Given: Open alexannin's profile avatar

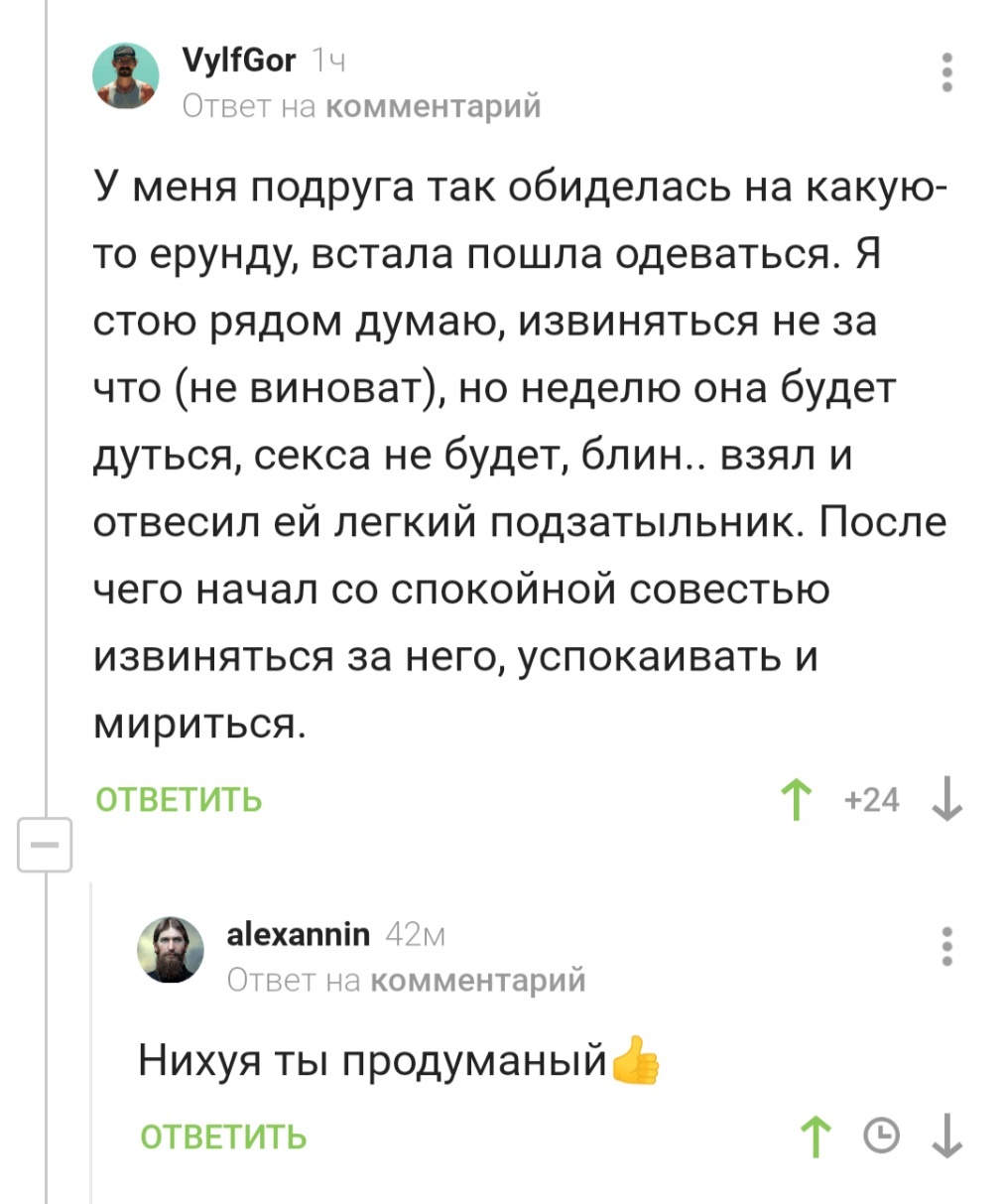Looking at the screenshot, I should coord(171,950).
